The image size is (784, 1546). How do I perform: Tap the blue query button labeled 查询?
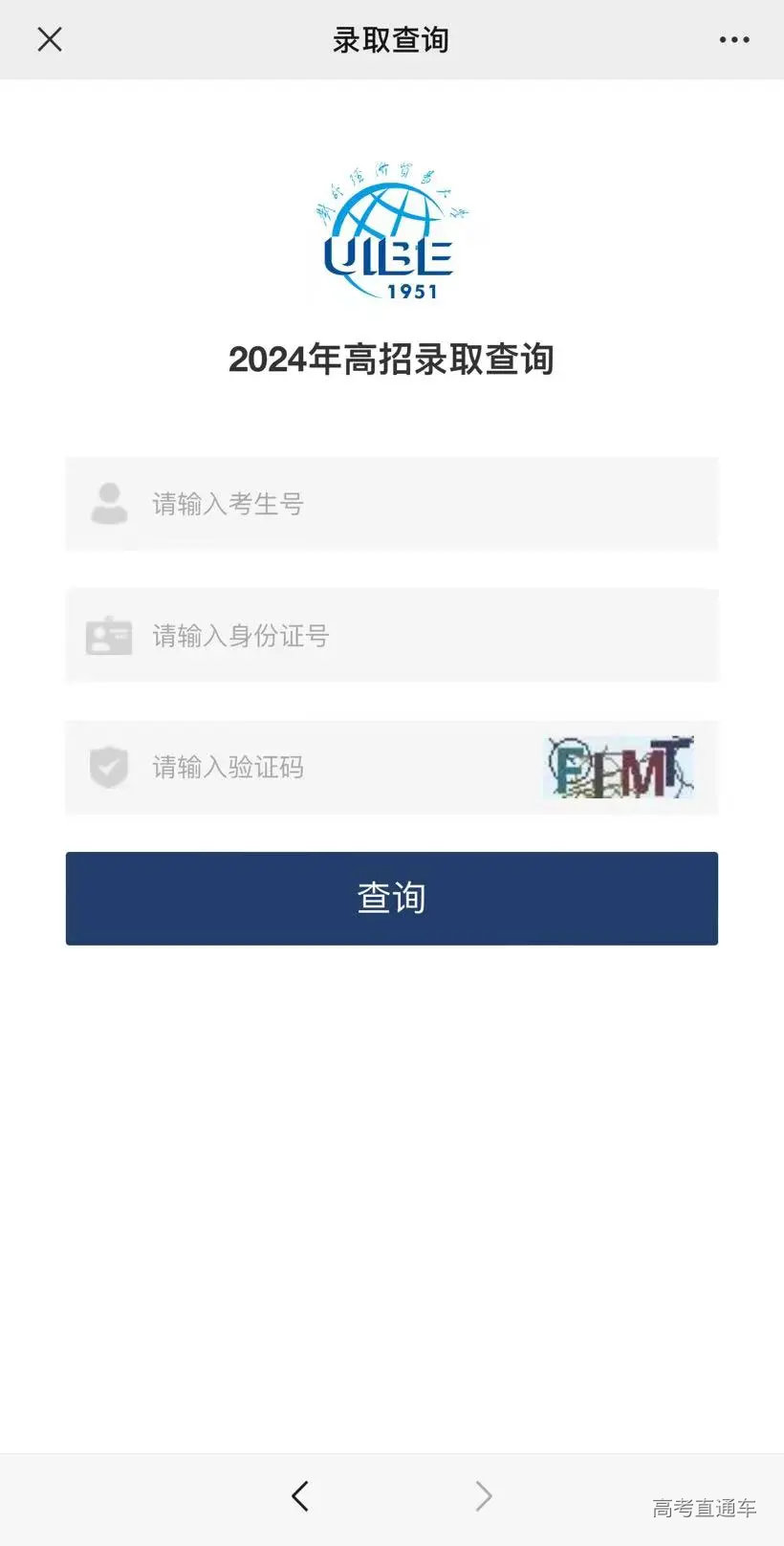390,897
